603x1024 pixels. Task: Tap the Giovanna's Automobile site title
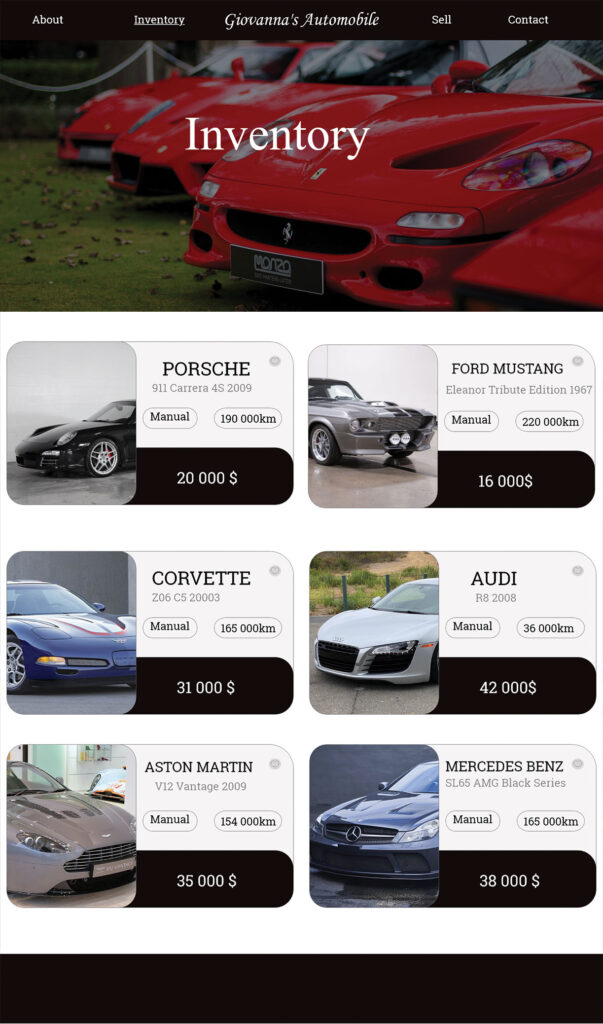(x=302, y=20)
